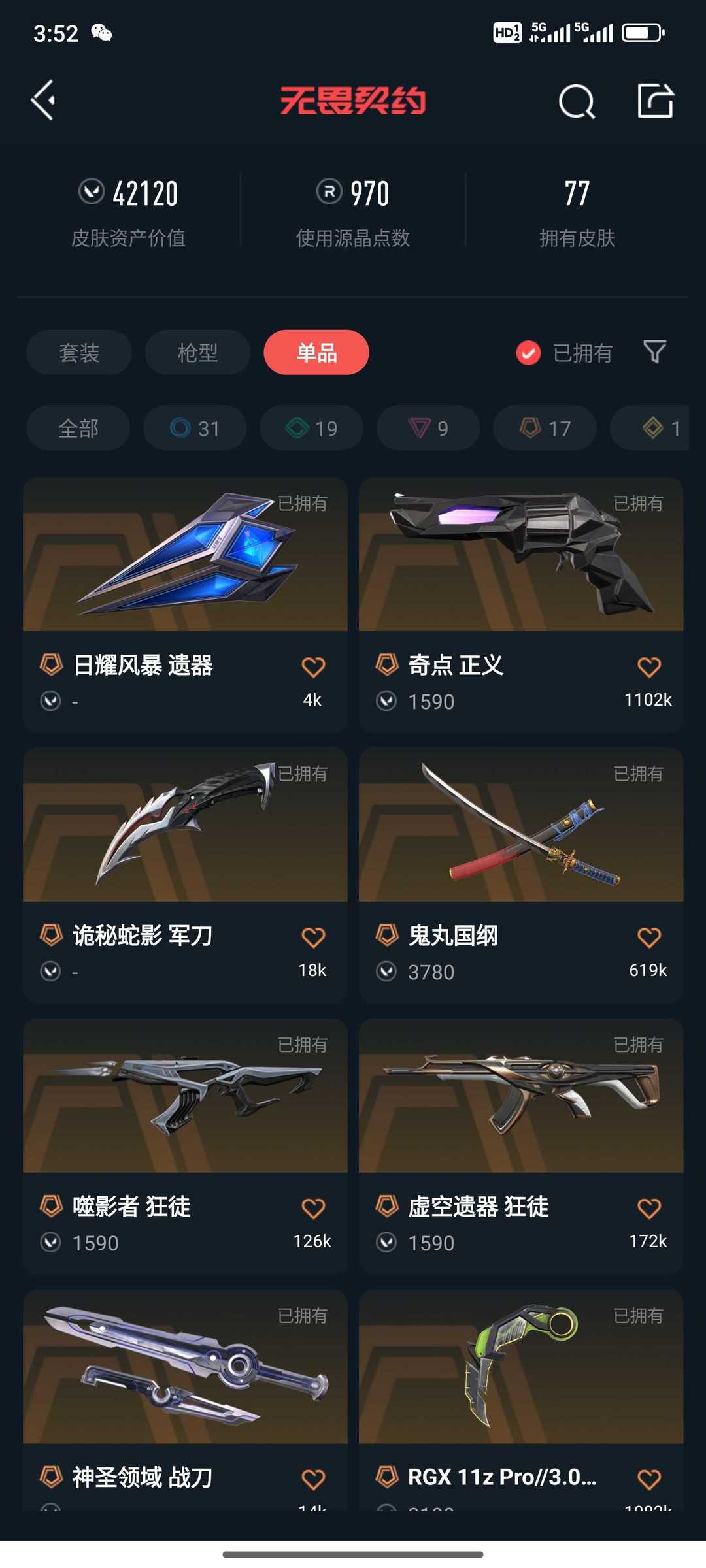
Task: Open the 诡秘蛇影 军刀 skin card
Action: 185,875
